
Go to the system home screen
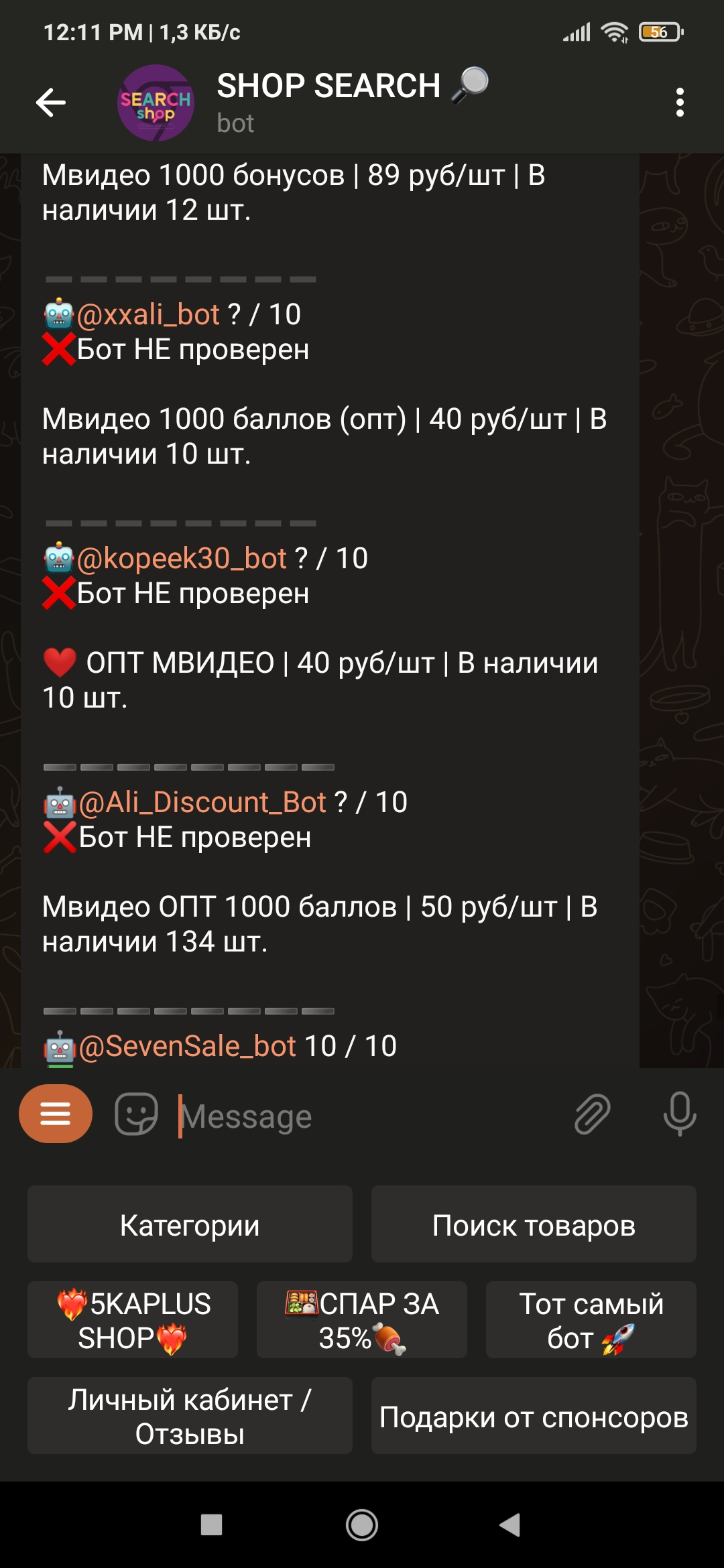click(x=362, y=1525)
